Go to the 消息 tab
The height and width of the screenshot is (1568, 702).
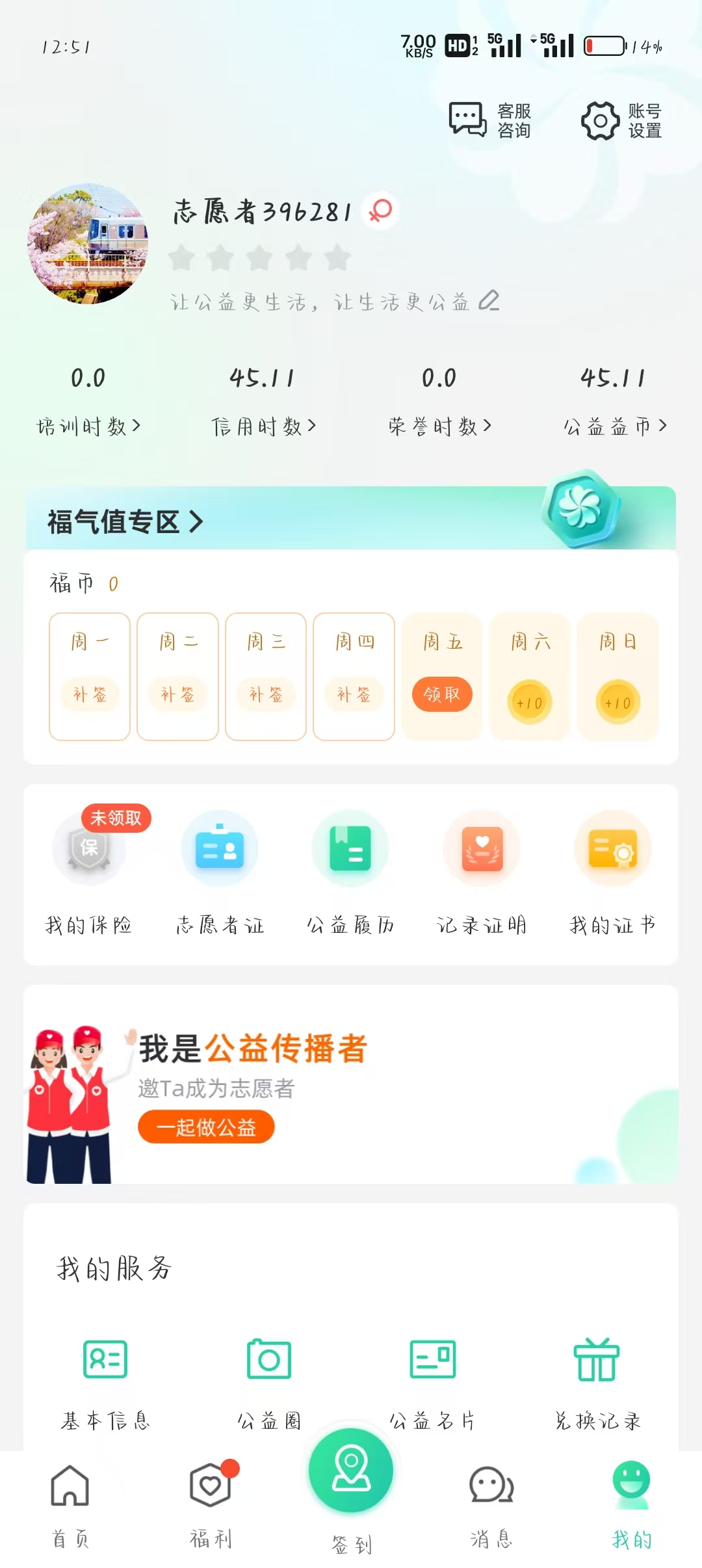(491, 1503)
